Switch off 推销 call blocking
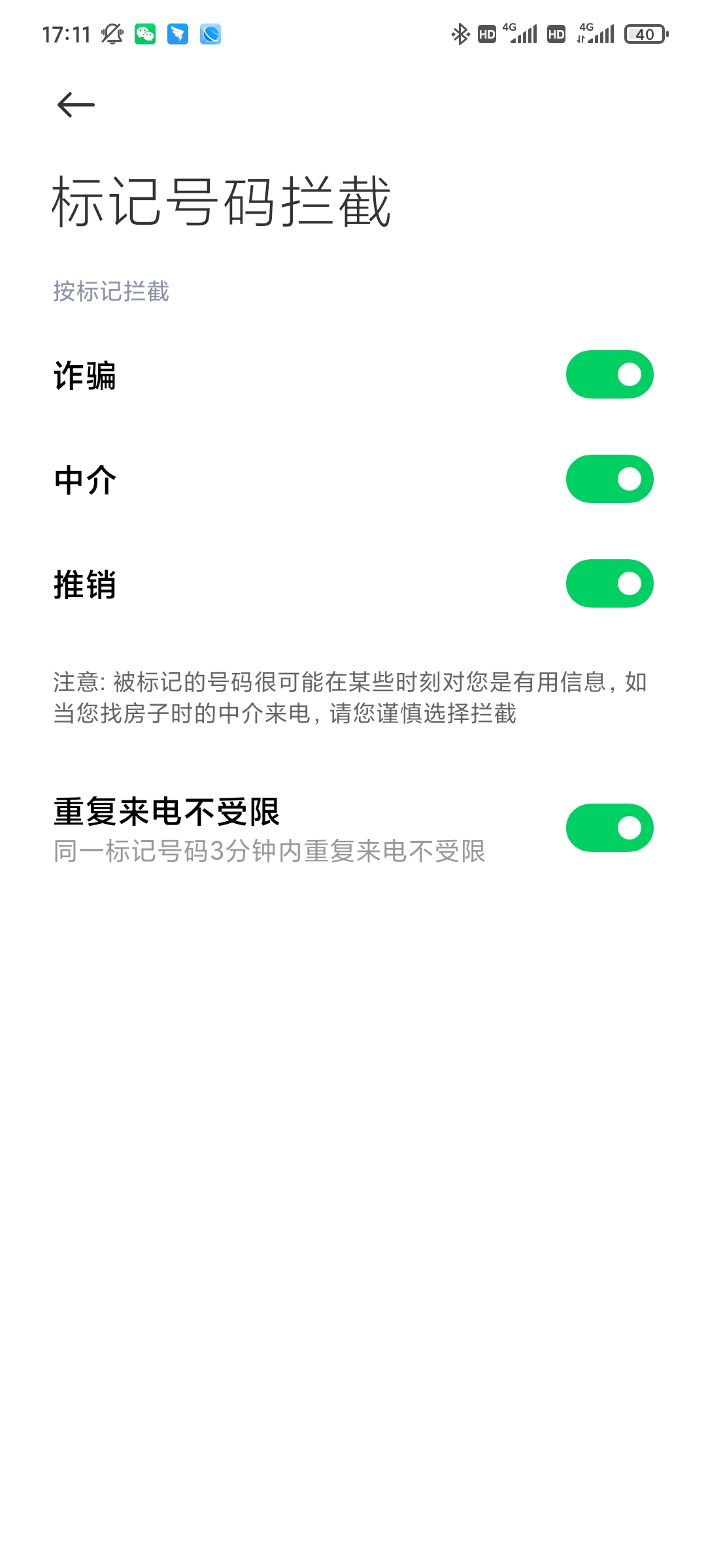Viewport: 706px width, 1568px height. coord(609,583)
